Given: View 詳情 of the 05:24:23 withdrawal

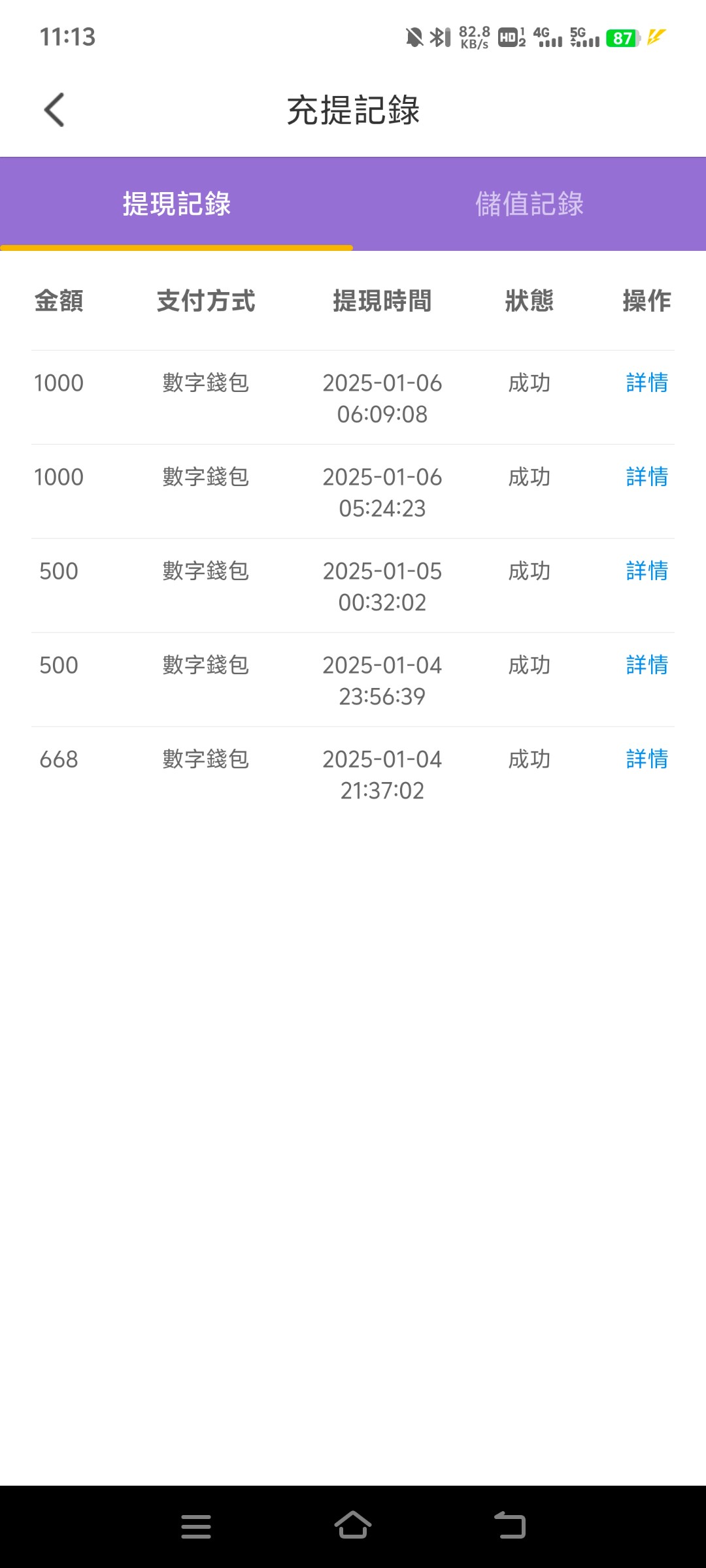Looking at the screenshot, I should [x=647, y=477].
